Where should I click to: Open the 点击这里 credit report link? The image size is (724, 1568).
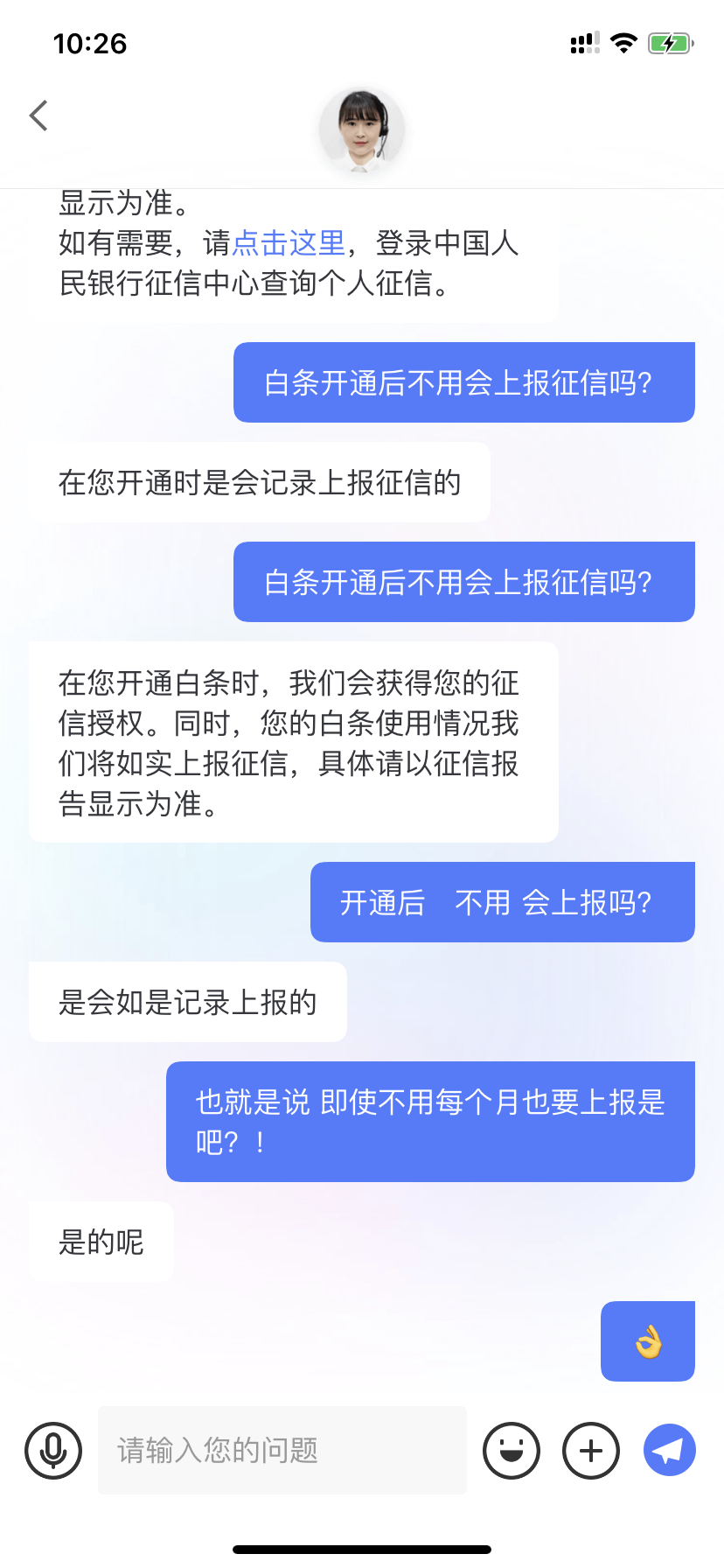pos(289,243)
